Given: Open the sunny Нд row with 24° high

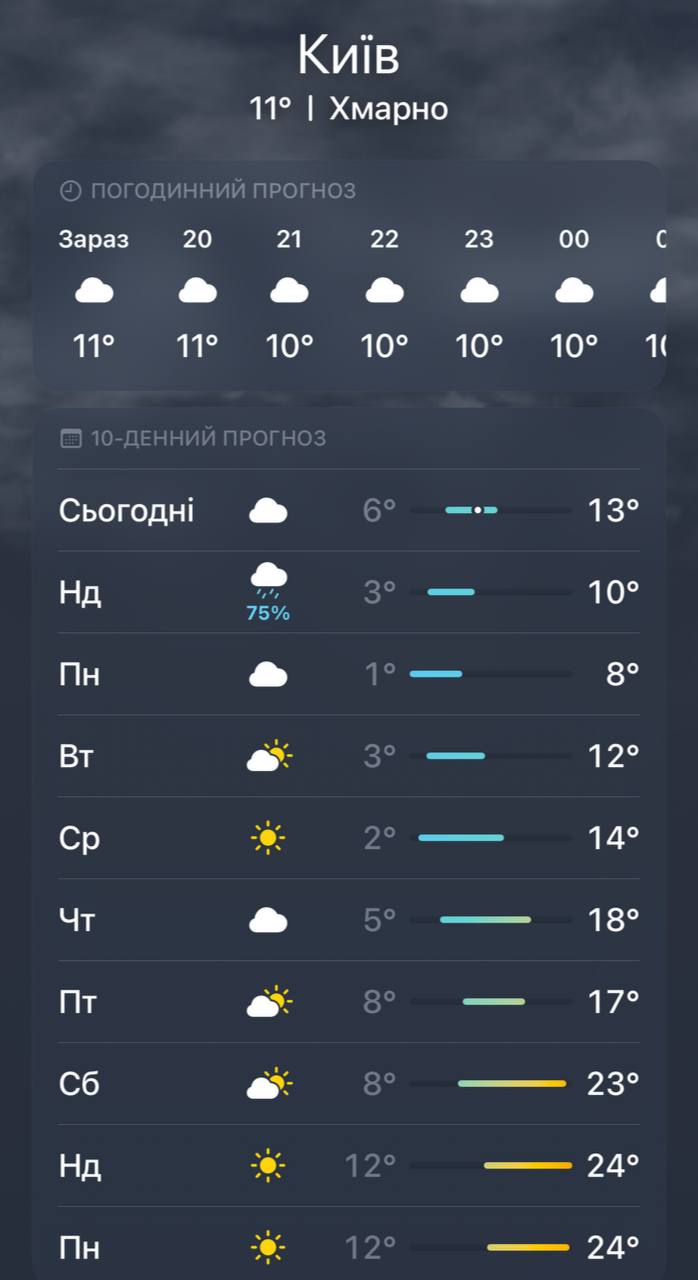Looking at the screenshot, I should [x=349, y=1166].
